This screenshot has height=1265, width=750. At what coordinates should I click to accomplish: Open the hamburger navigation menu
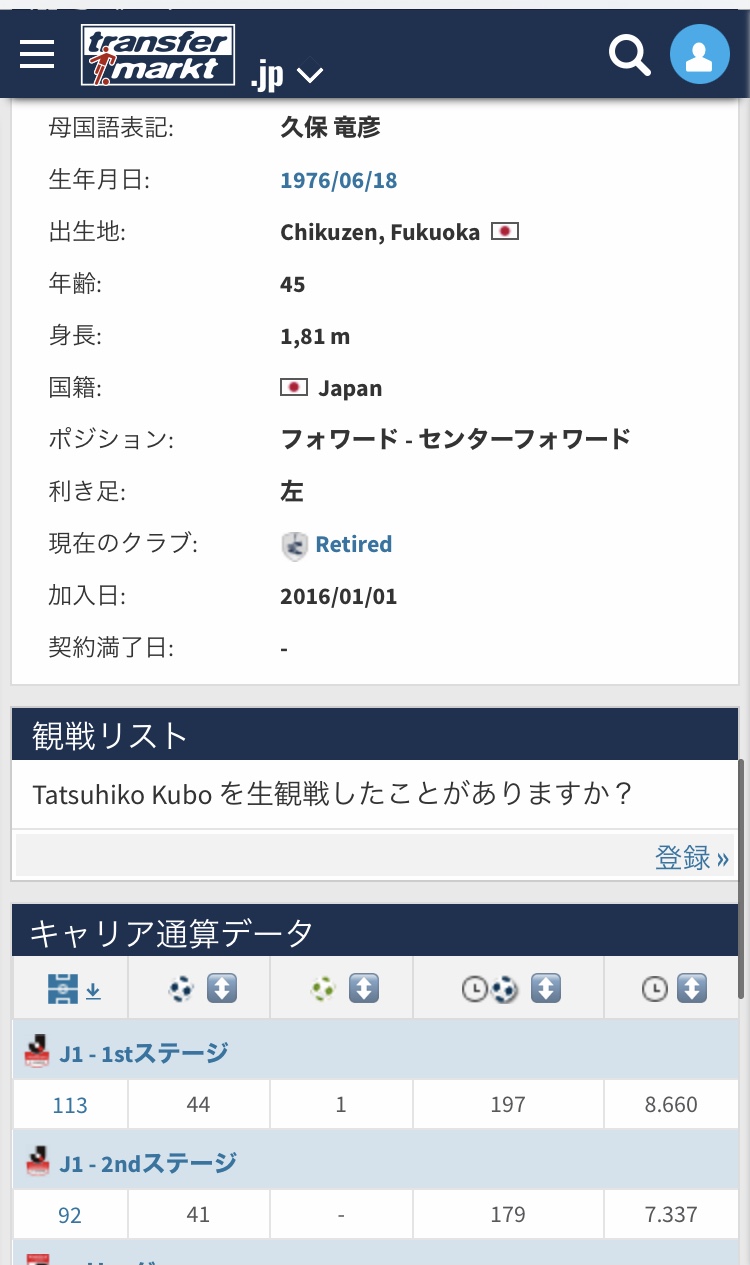point(37,54)
